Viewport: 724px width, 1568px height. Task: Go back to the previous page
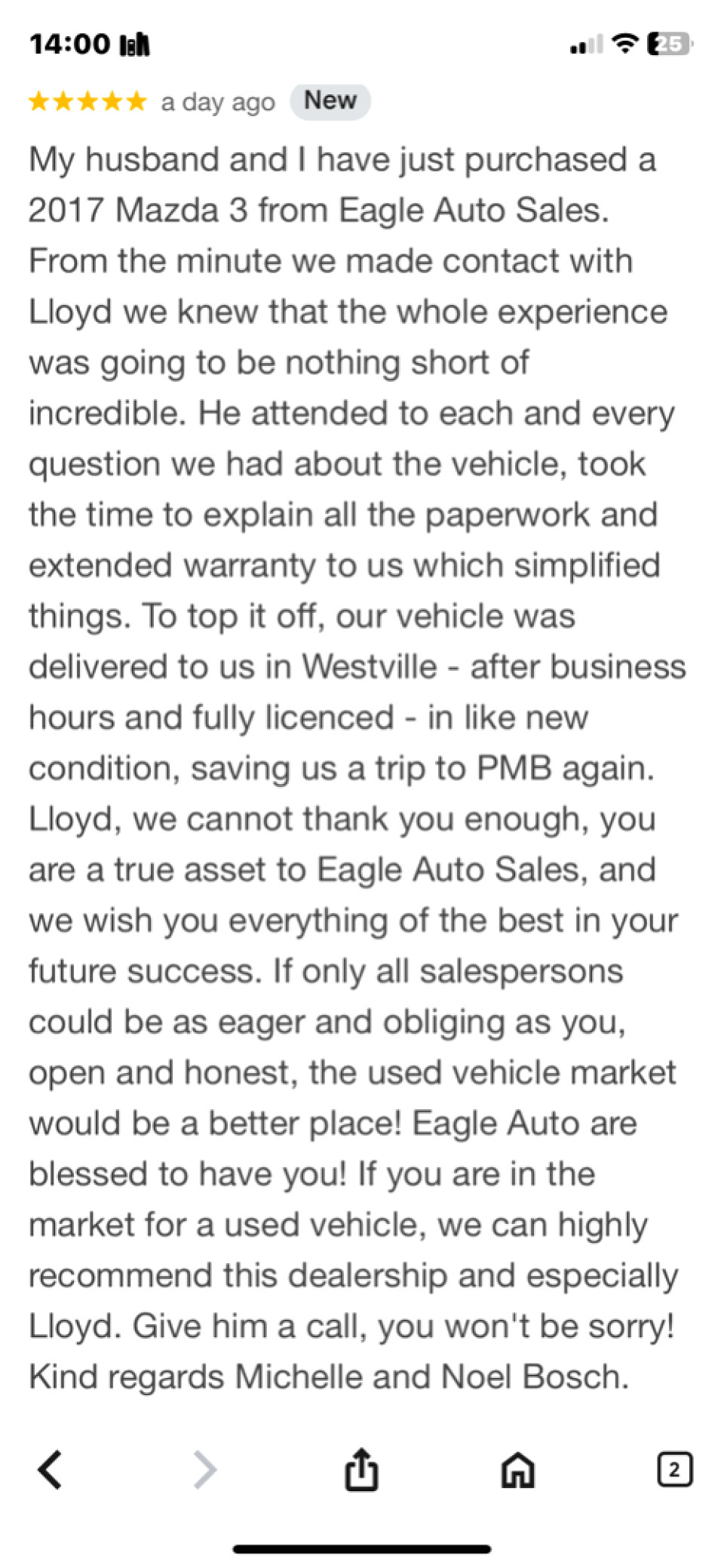click(x=50, y=1469)
